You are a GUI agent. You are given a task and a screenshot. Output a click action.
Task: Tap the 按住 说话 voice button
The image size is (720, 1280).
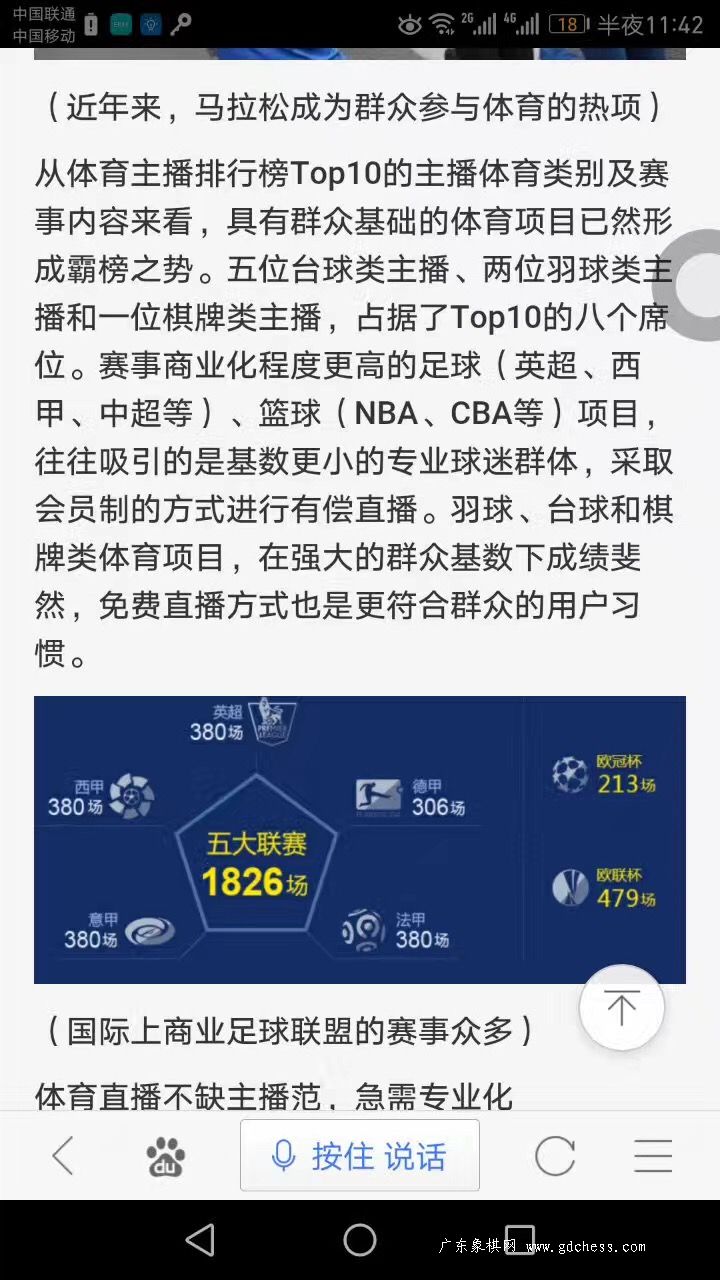(360, 1155)
